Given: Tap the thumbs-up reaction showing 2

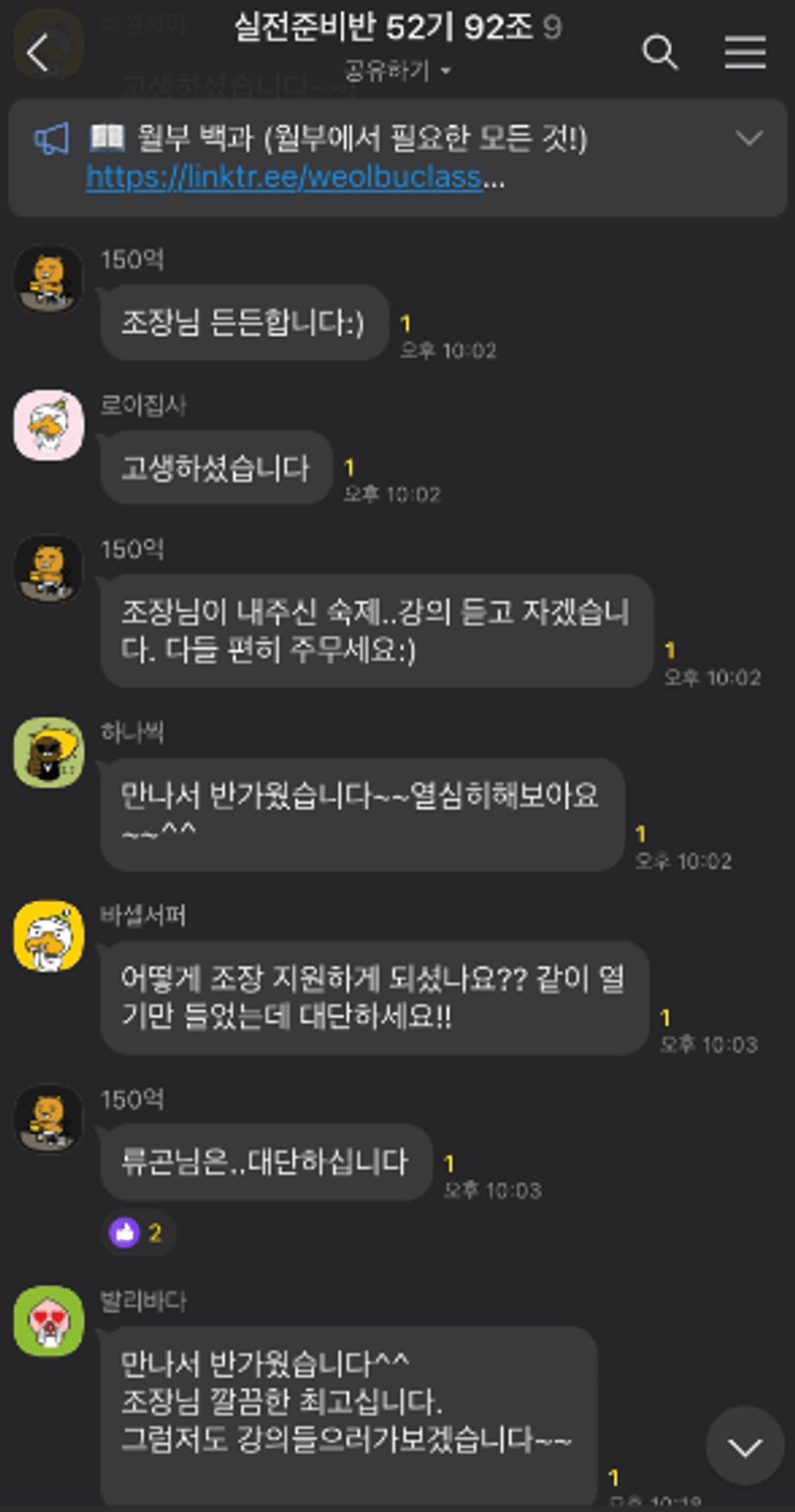Looking at the screenshot, I should pos(137,1232).
